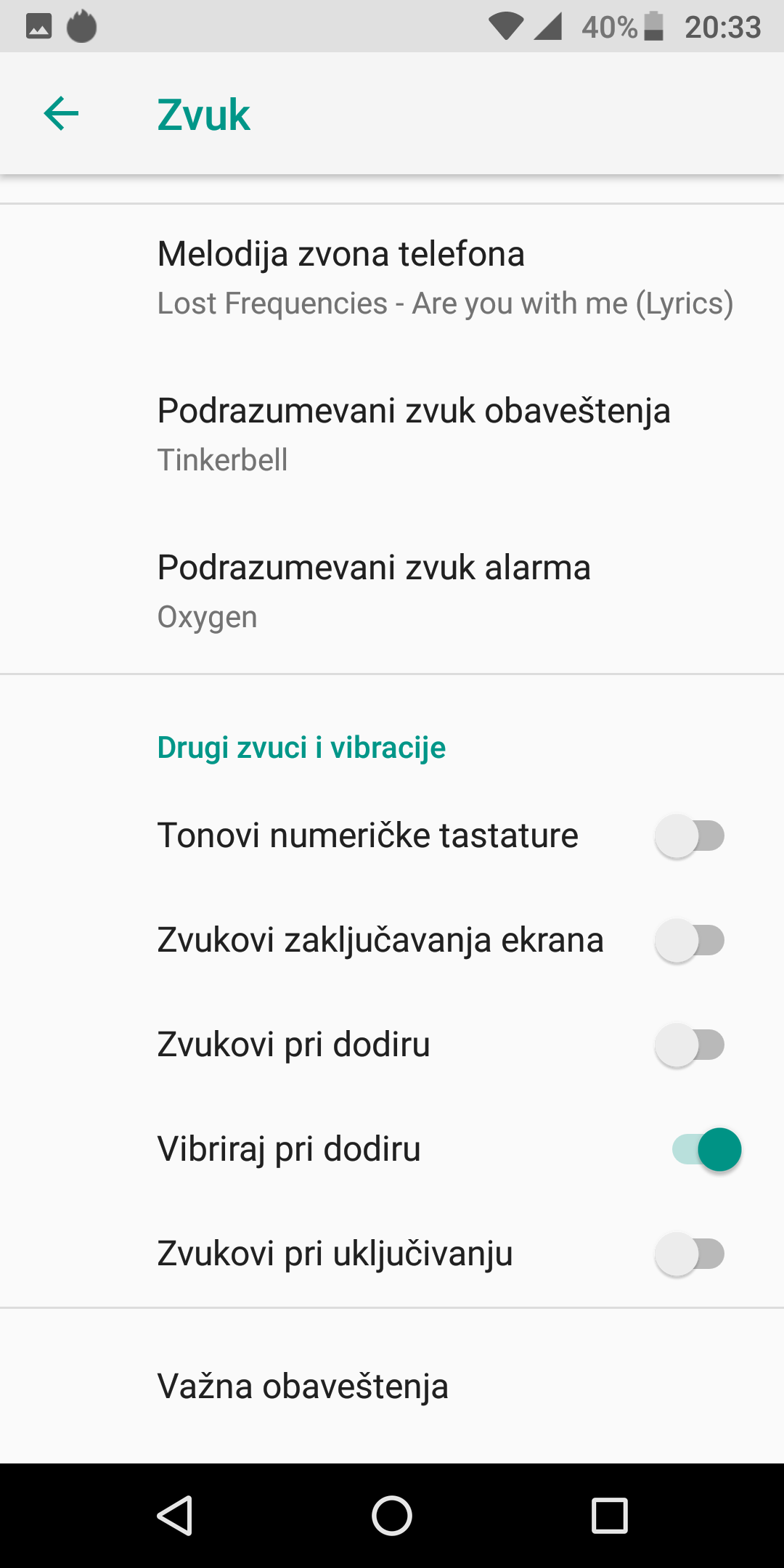Image resolution: width=784 pixels, height=1568 pixels.
Task: Go back using the Zvuk header arrow
Action: (x=61, y=114)
